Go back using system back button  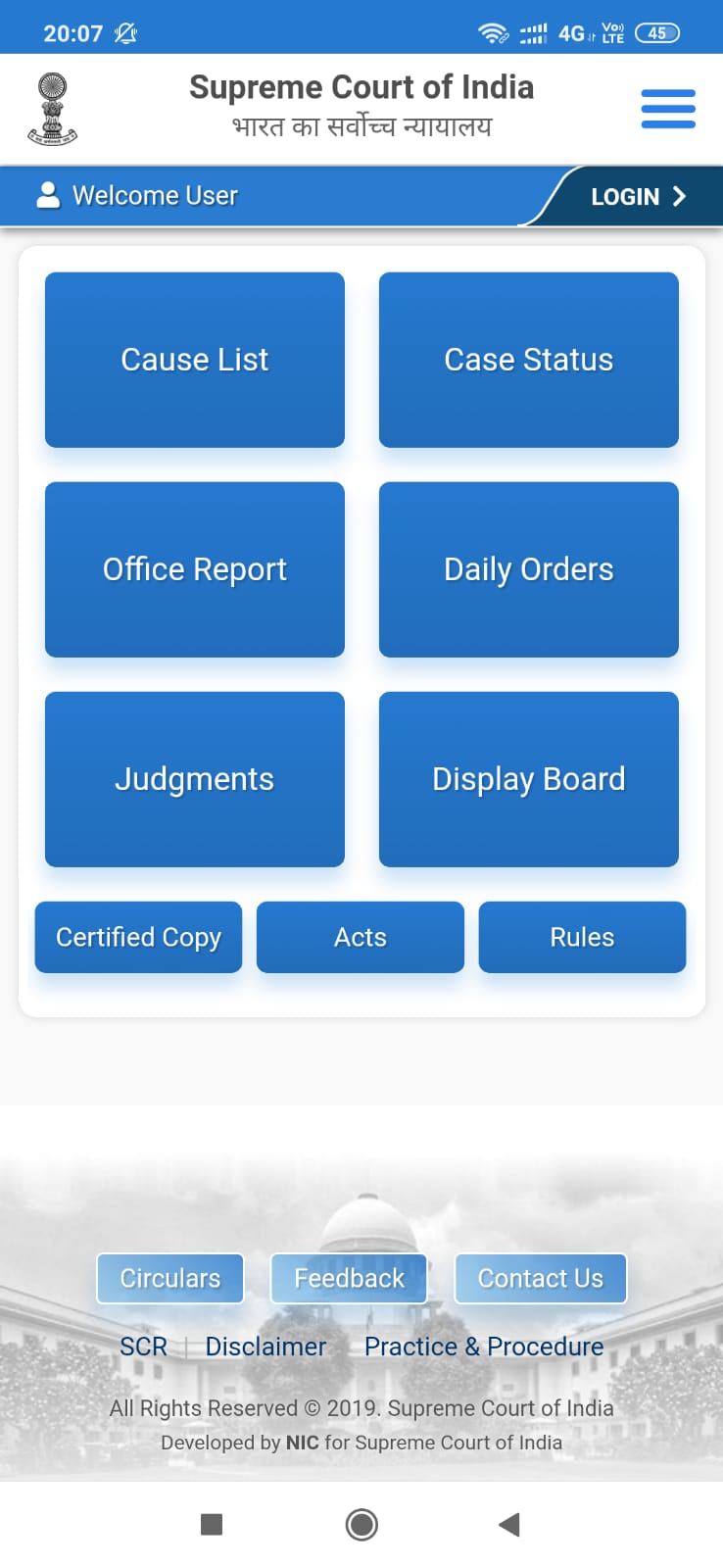tap(508, 1524)
